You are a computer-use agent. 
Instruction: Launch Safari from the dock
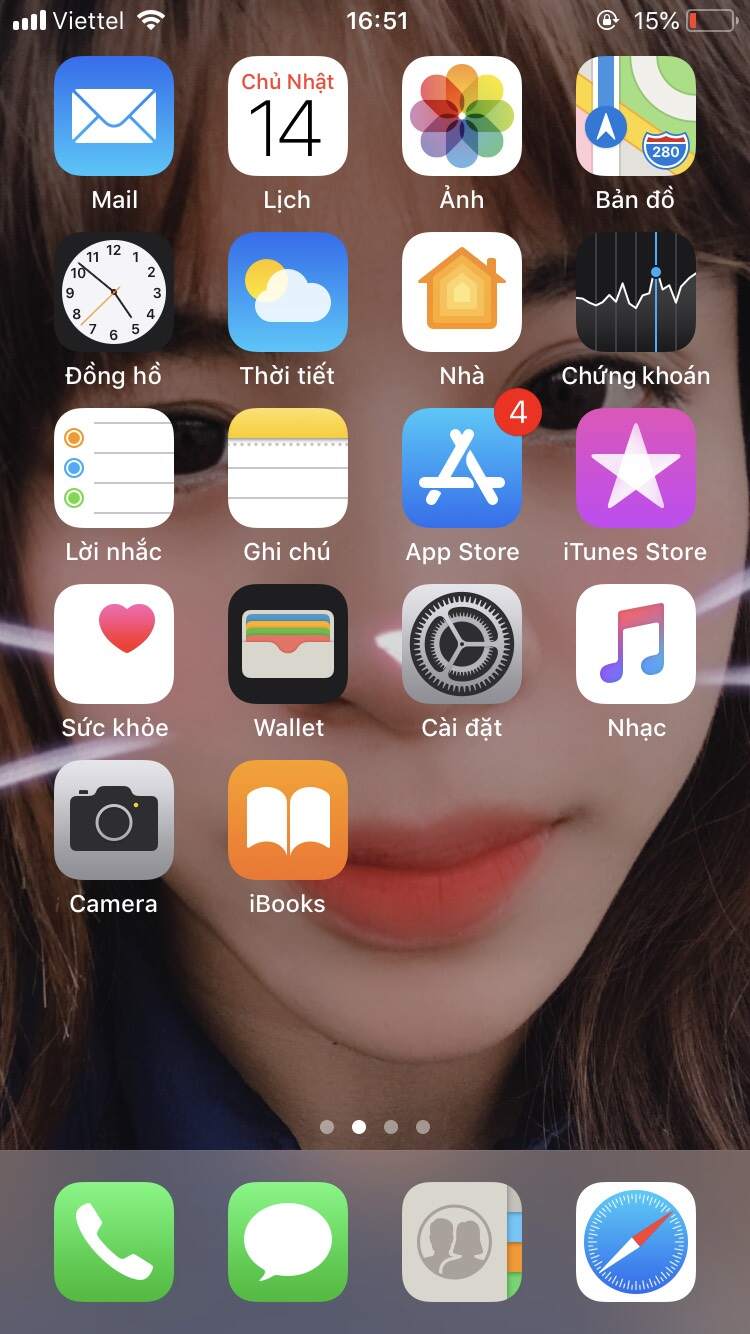(x=636, y=1242)
